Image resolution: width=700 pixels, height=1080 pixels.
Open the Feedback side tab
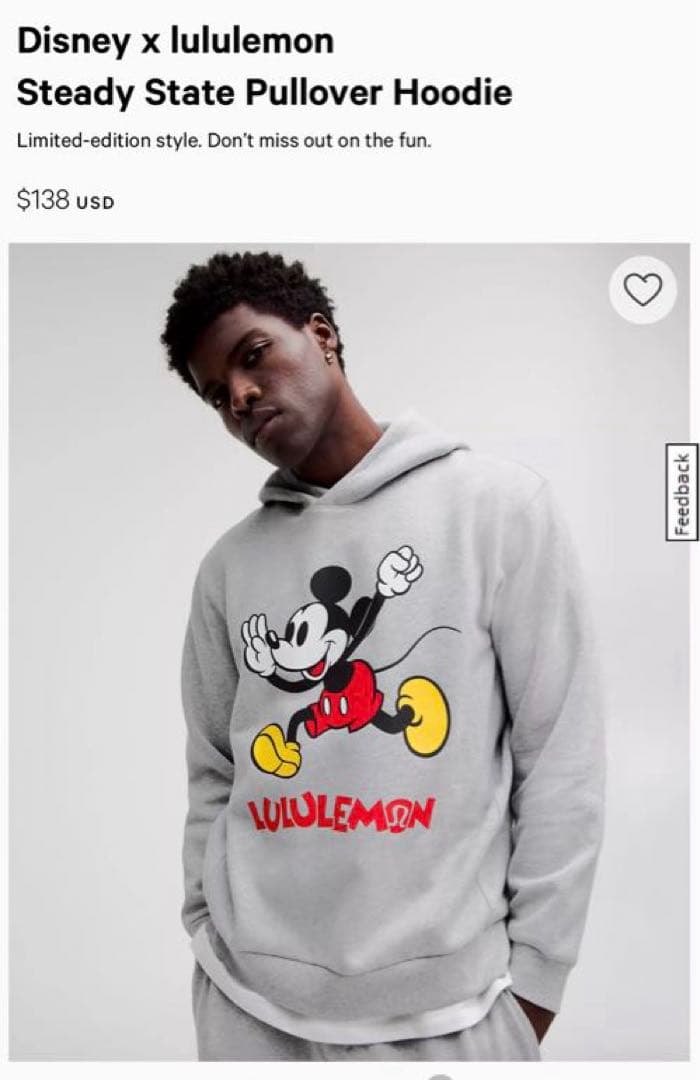pyautogui.click(x=681, y=492)
